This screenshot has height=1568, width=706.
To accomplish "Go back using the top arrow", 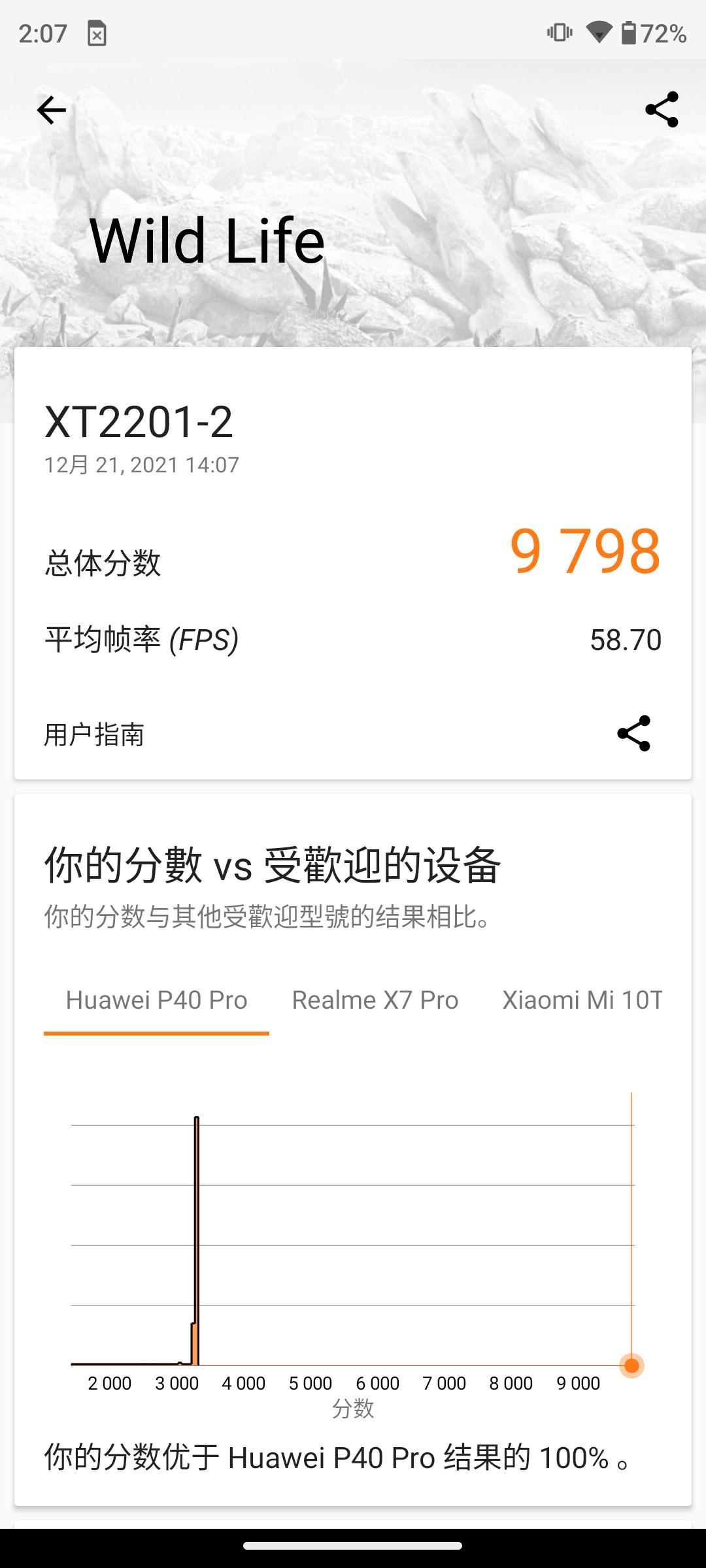I will (52, 110).
